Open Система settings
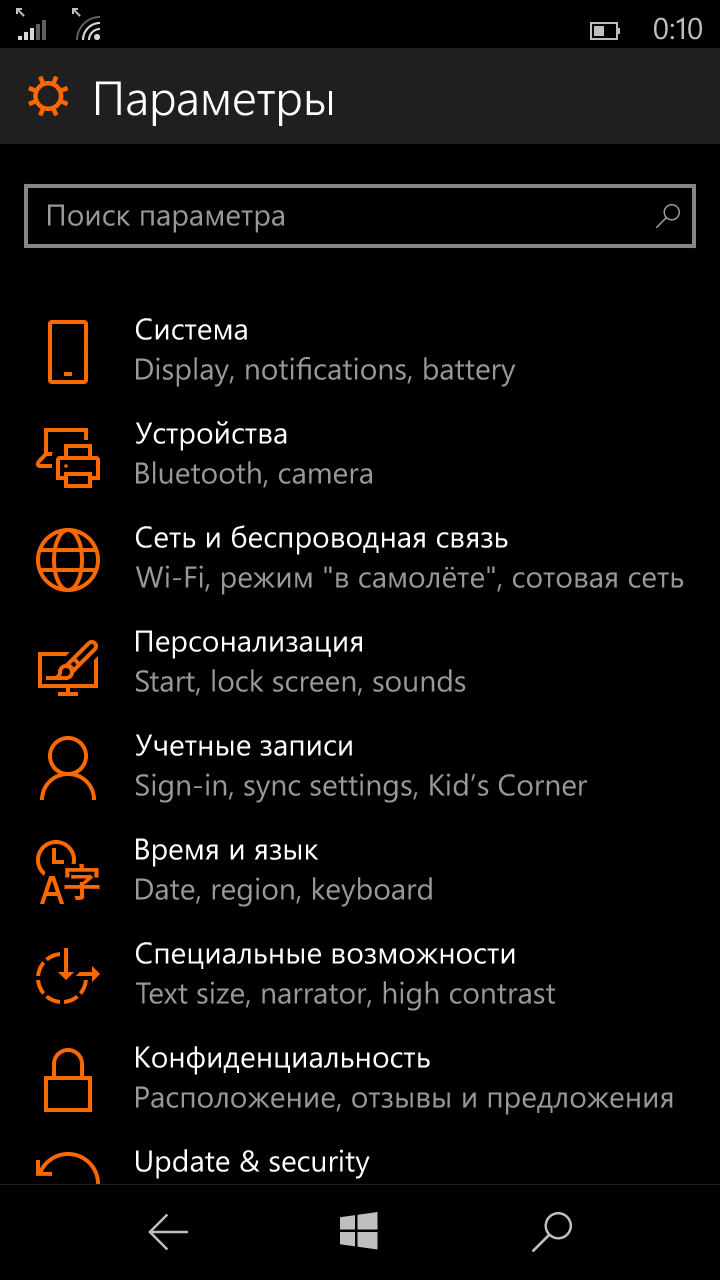The height and width of the screenshot is (1280, 720). click(x=325, y=350)
